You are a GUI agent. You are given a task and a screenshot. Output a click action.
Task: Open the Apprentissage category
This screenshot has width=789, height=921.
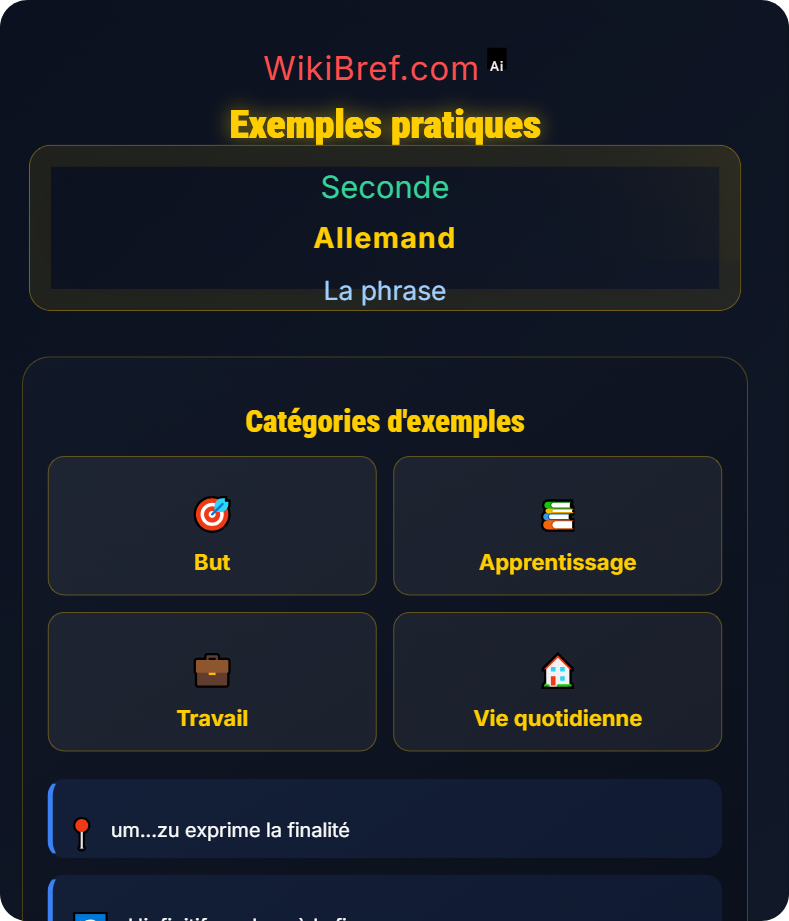tap(557, 525)
